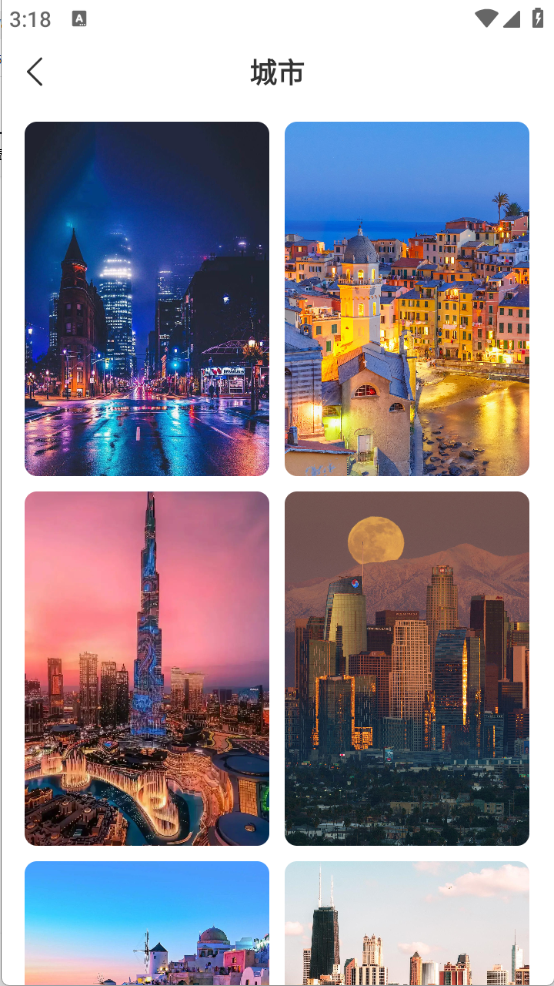554x986 pixels.
Task: Go back using the arrow icon
Action: tap(35, 72)
